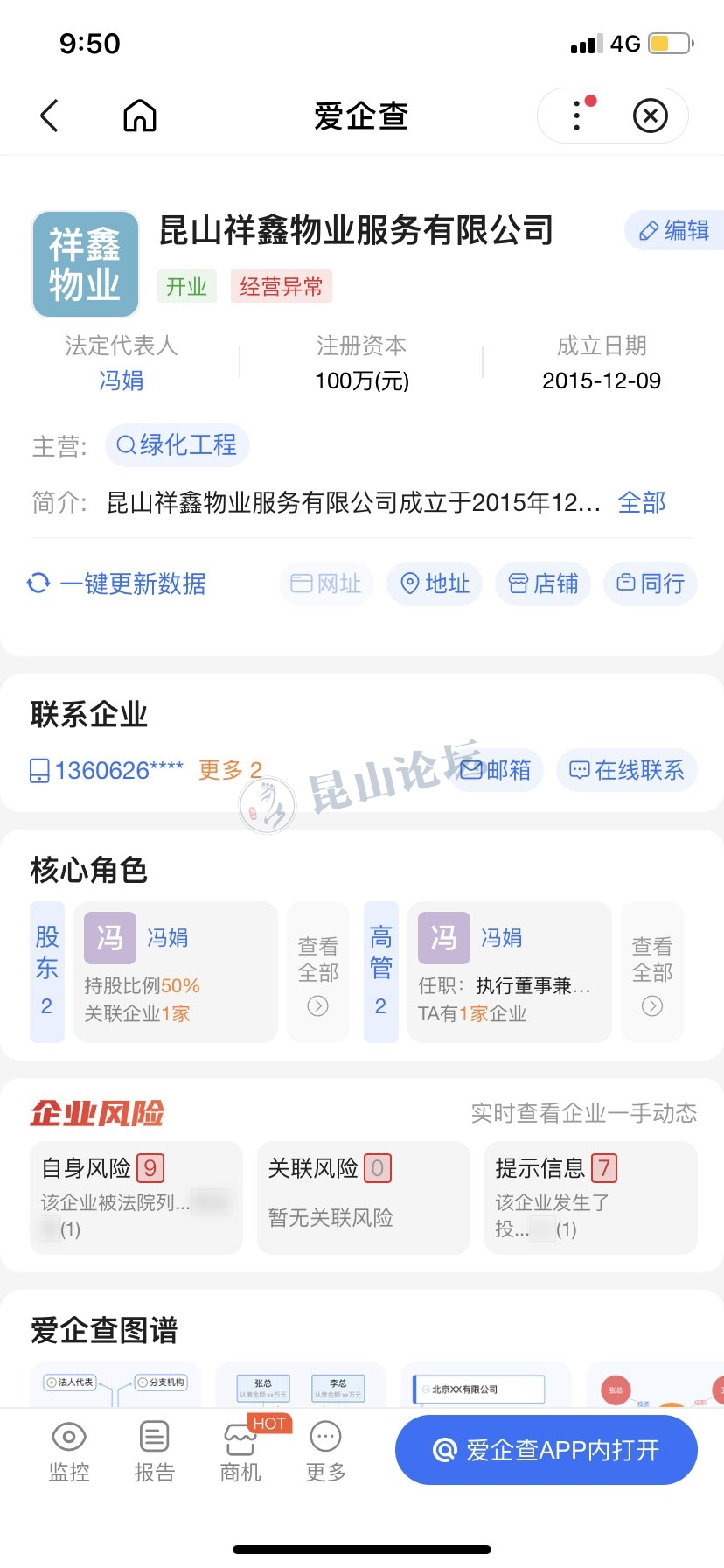Tap phone number 1360626****
This screenshot has height=1568, width=724.
pos(107,770)
